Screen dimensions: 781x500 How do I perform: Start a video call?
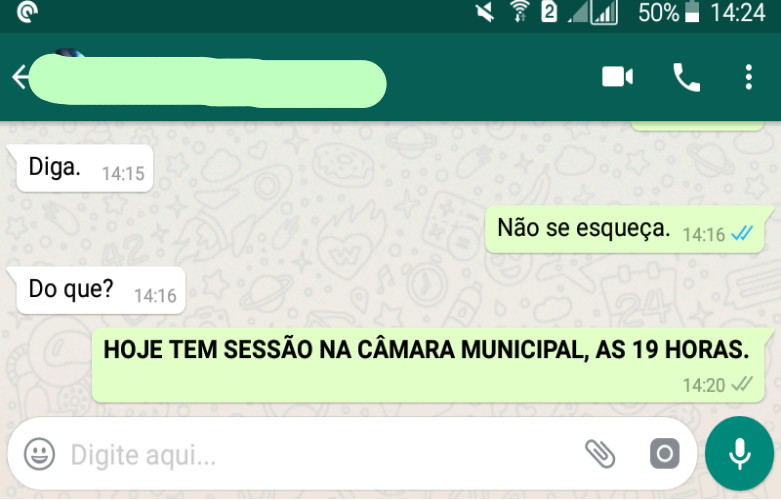(617, 77)
